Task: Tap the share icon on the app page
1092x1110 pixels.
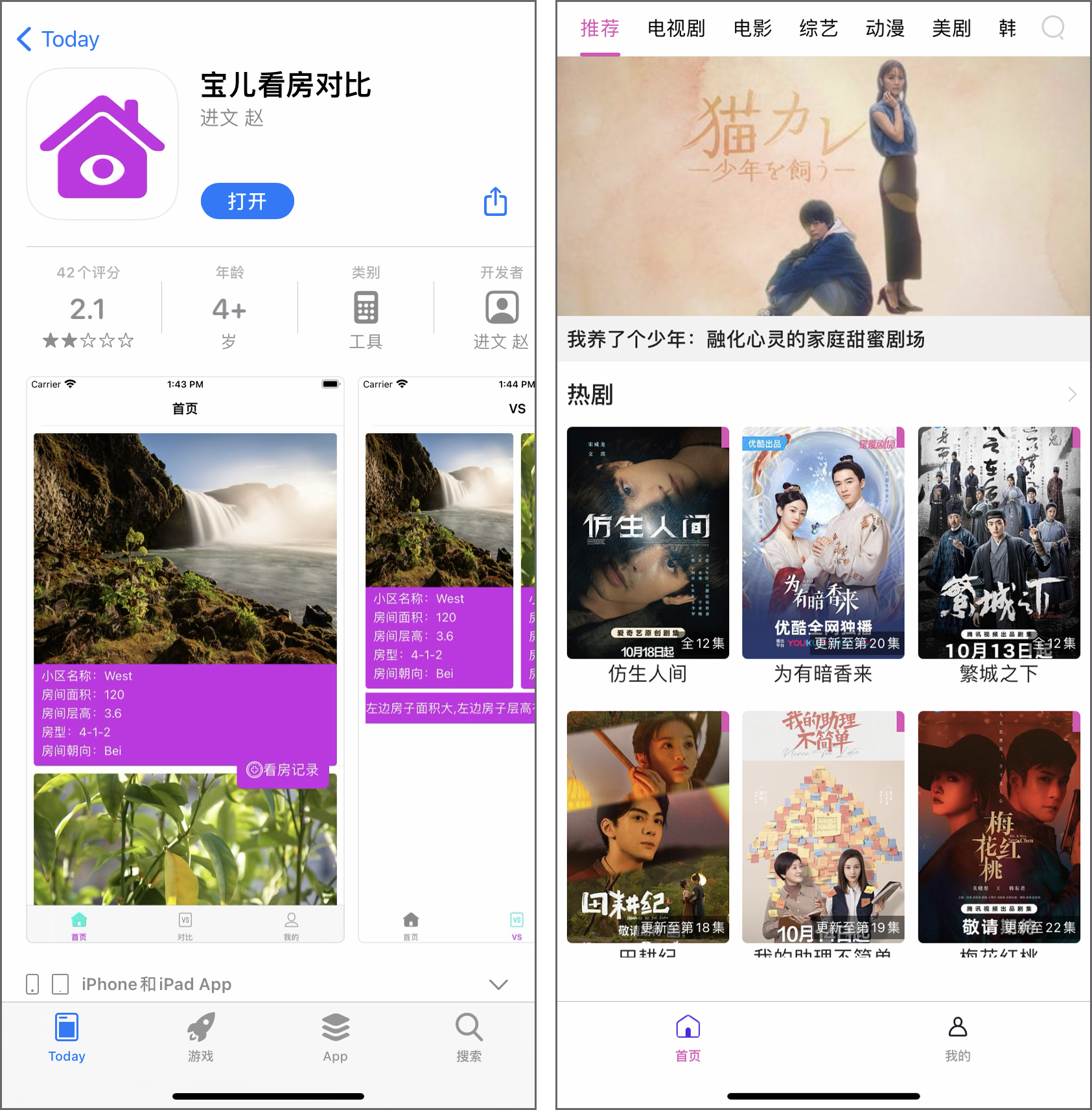Action: coord(494,202)
